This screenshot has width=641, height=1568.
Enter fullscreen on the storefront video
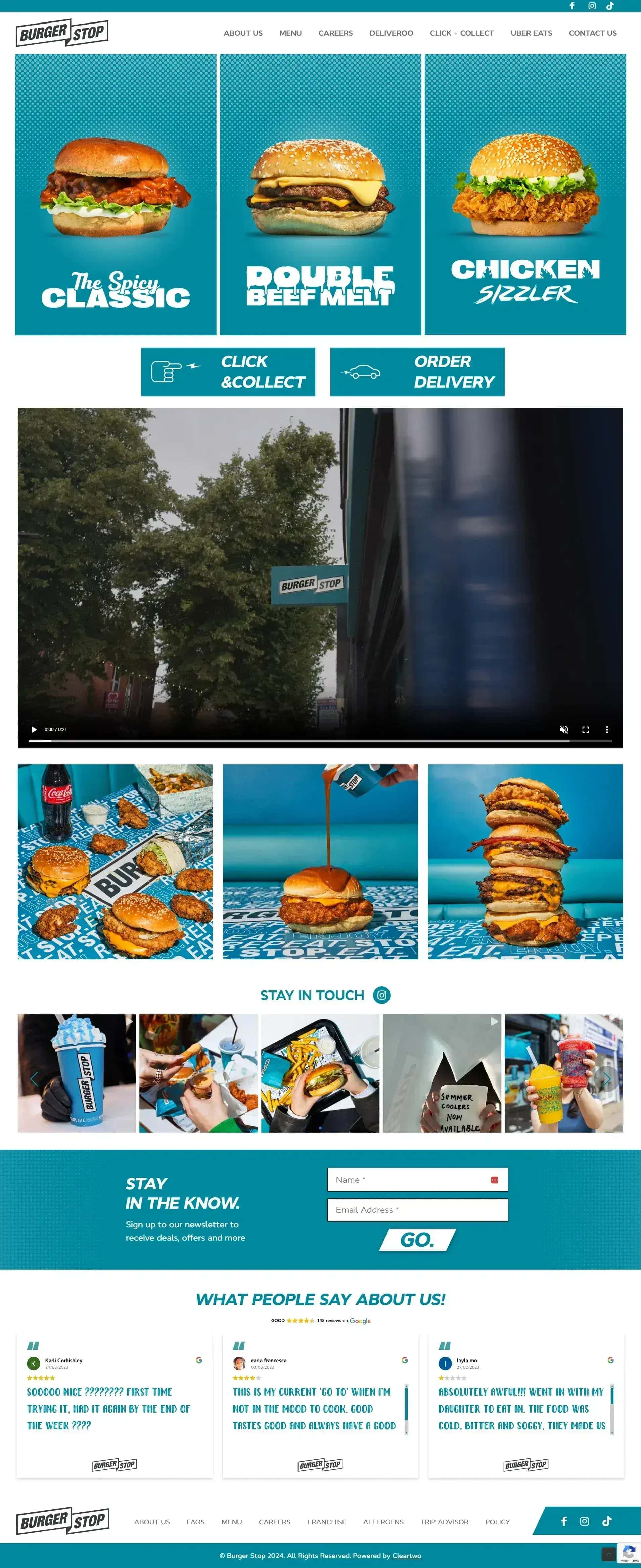(586, 729)
